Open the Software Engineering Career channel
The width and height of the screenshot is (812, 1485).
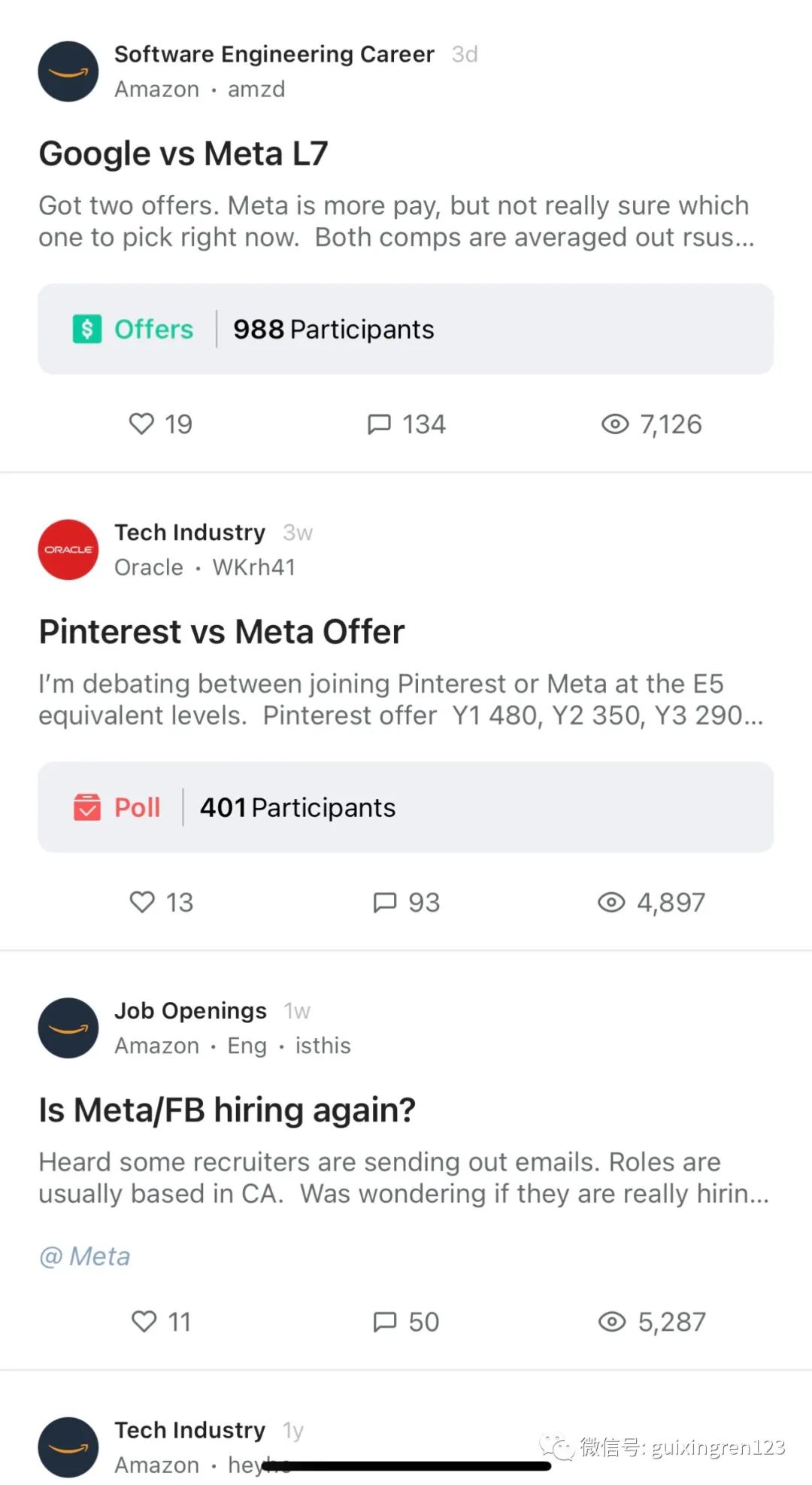click(274, 54)
